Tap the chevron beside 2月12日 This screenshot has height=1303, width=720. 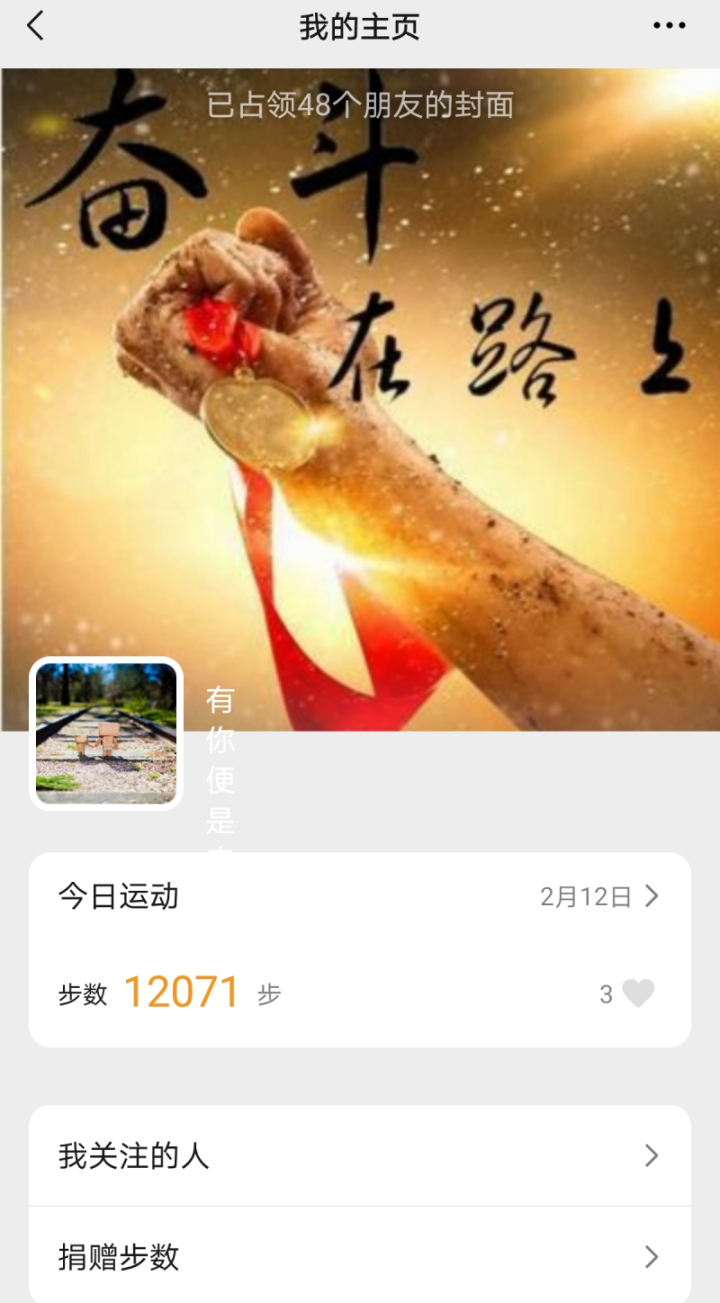[655, 898]
